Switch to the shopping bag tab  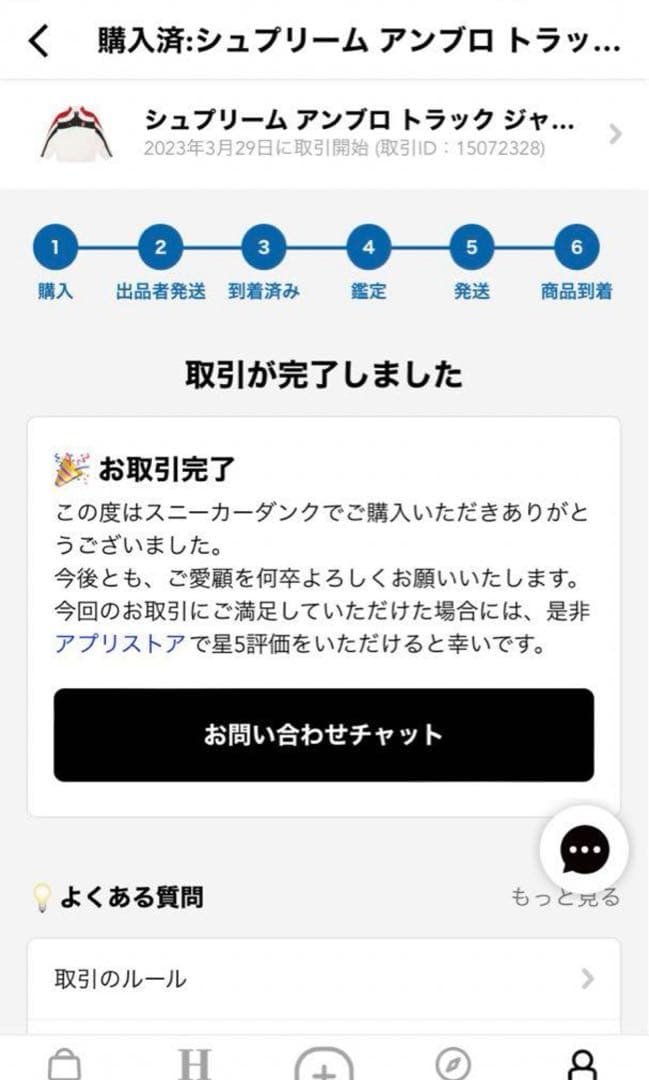coord(65,1062)
